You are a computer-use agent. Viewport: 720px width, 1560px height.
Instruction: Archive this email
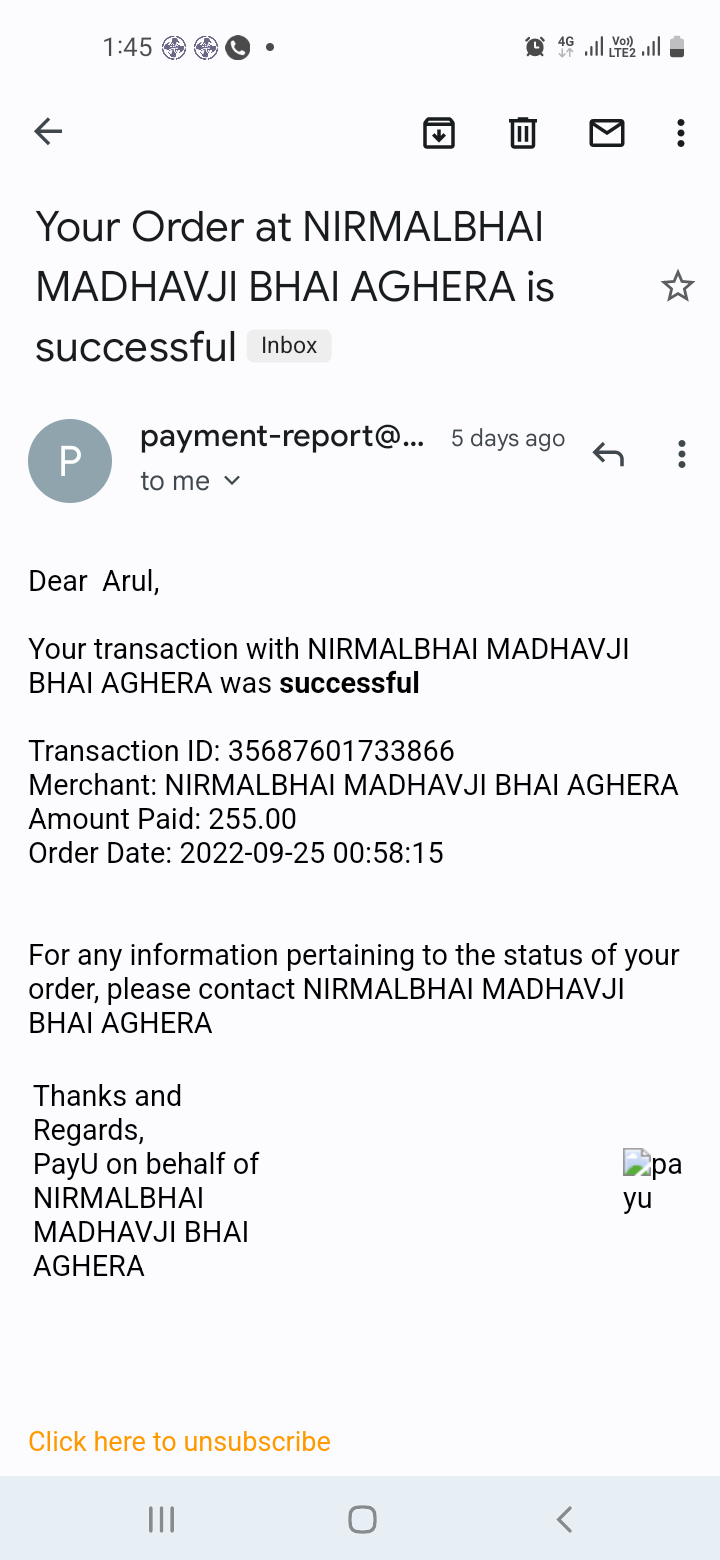click(x=439, y=132)
